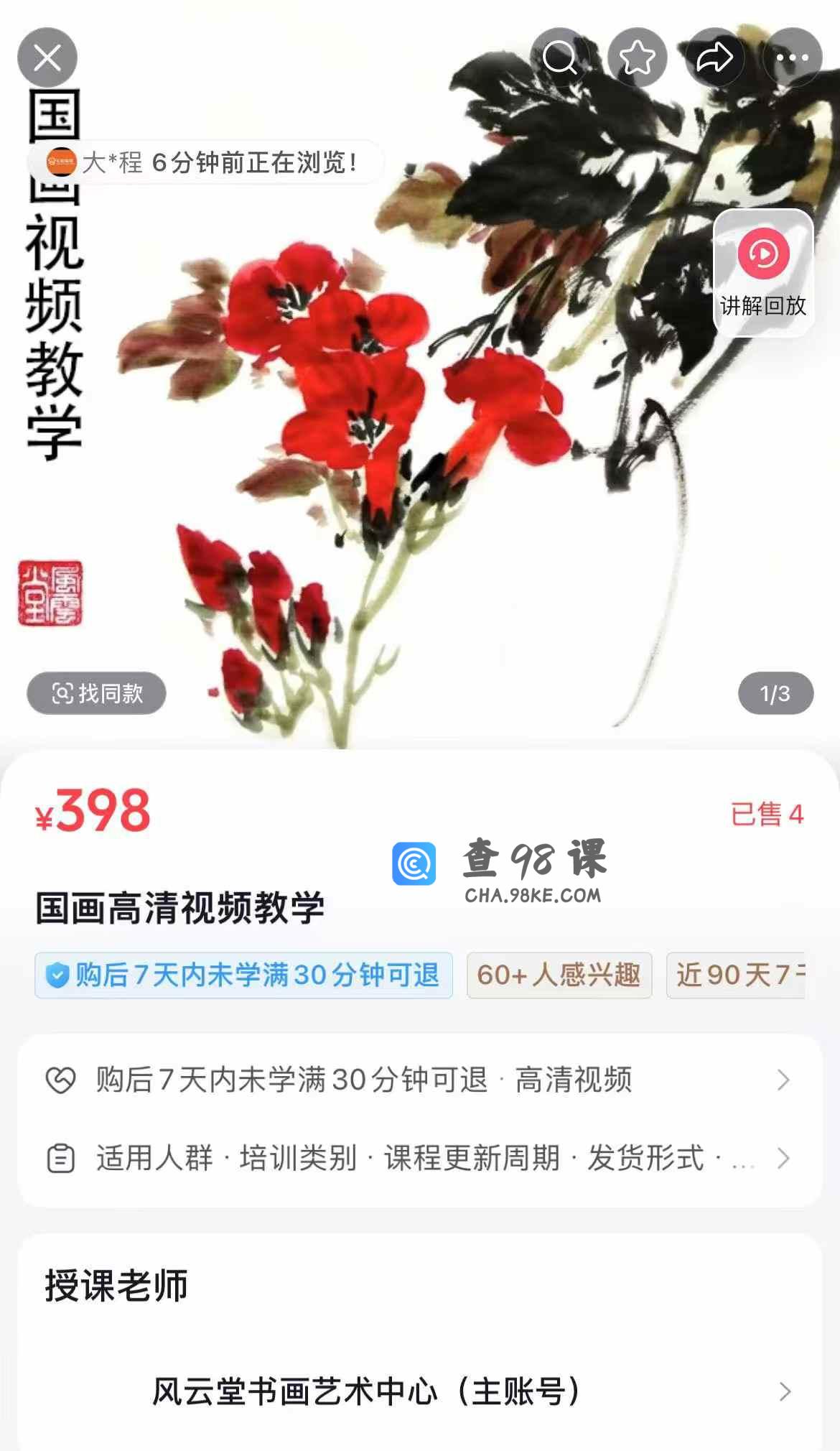Share this course
This screenshot has height=1451, width=840.
pyautogui.click(x=715, y=58)
